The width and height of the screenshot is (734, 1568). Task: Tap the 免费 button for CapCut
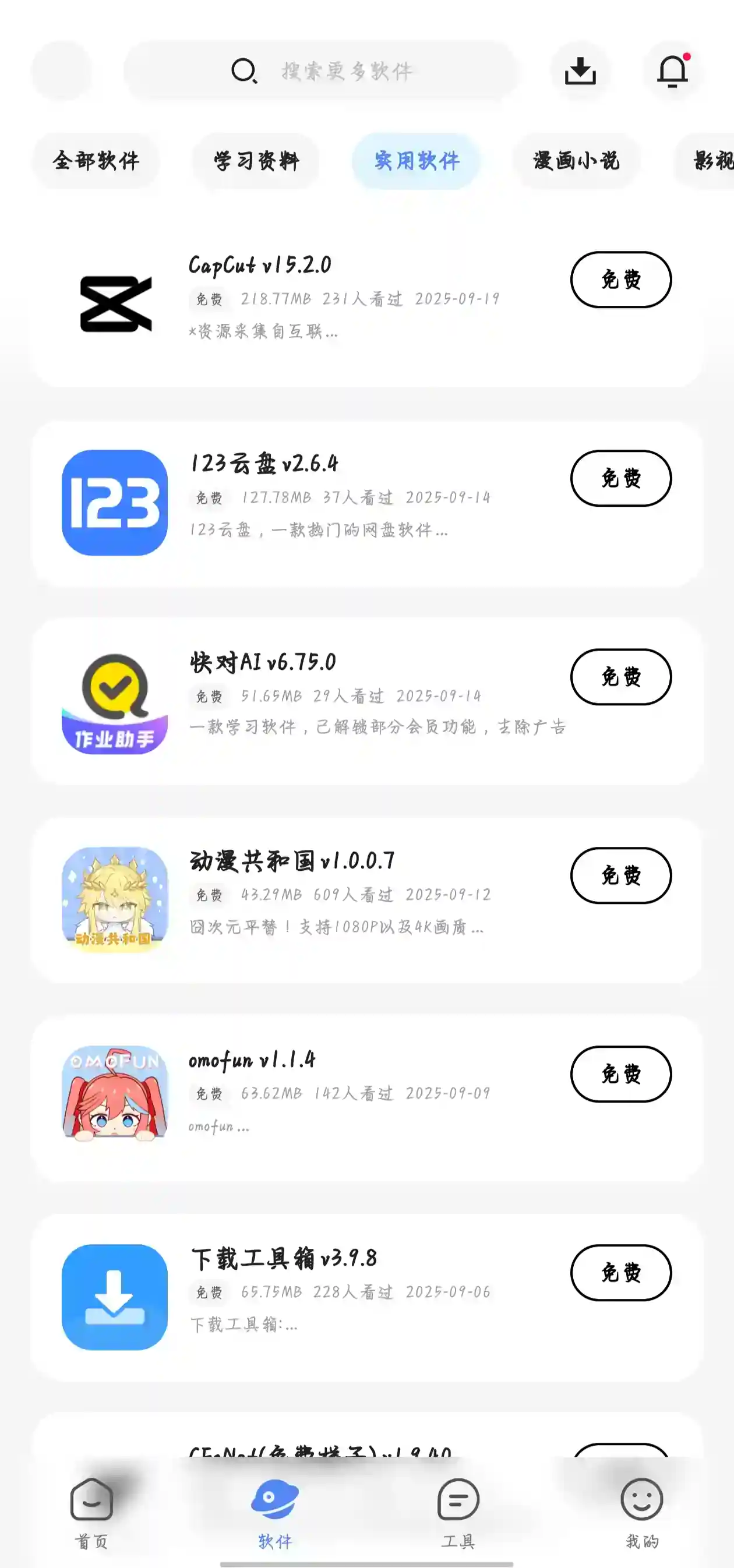pyautogui.click(x=621, y=280)
